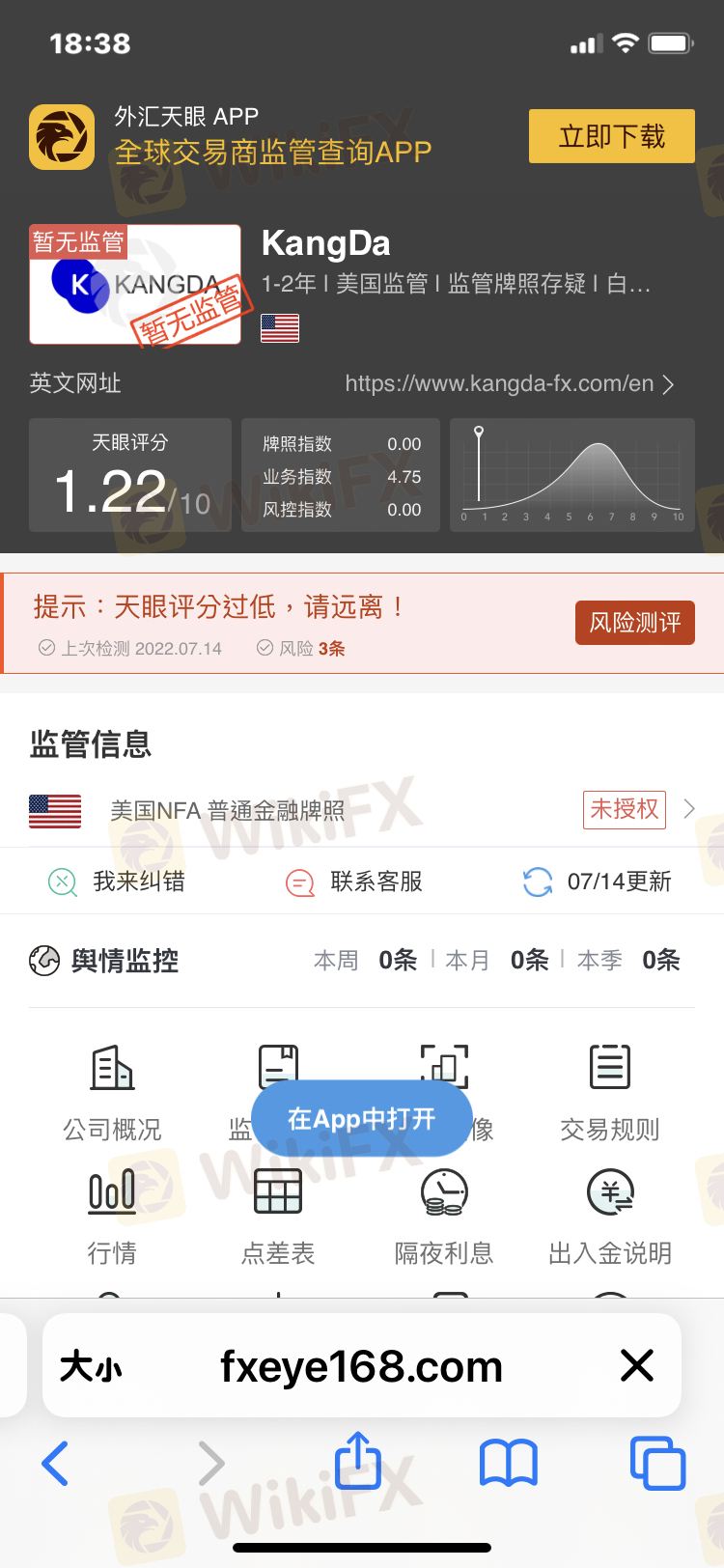Select 我来纠错 to report an error

pos(117,882)
